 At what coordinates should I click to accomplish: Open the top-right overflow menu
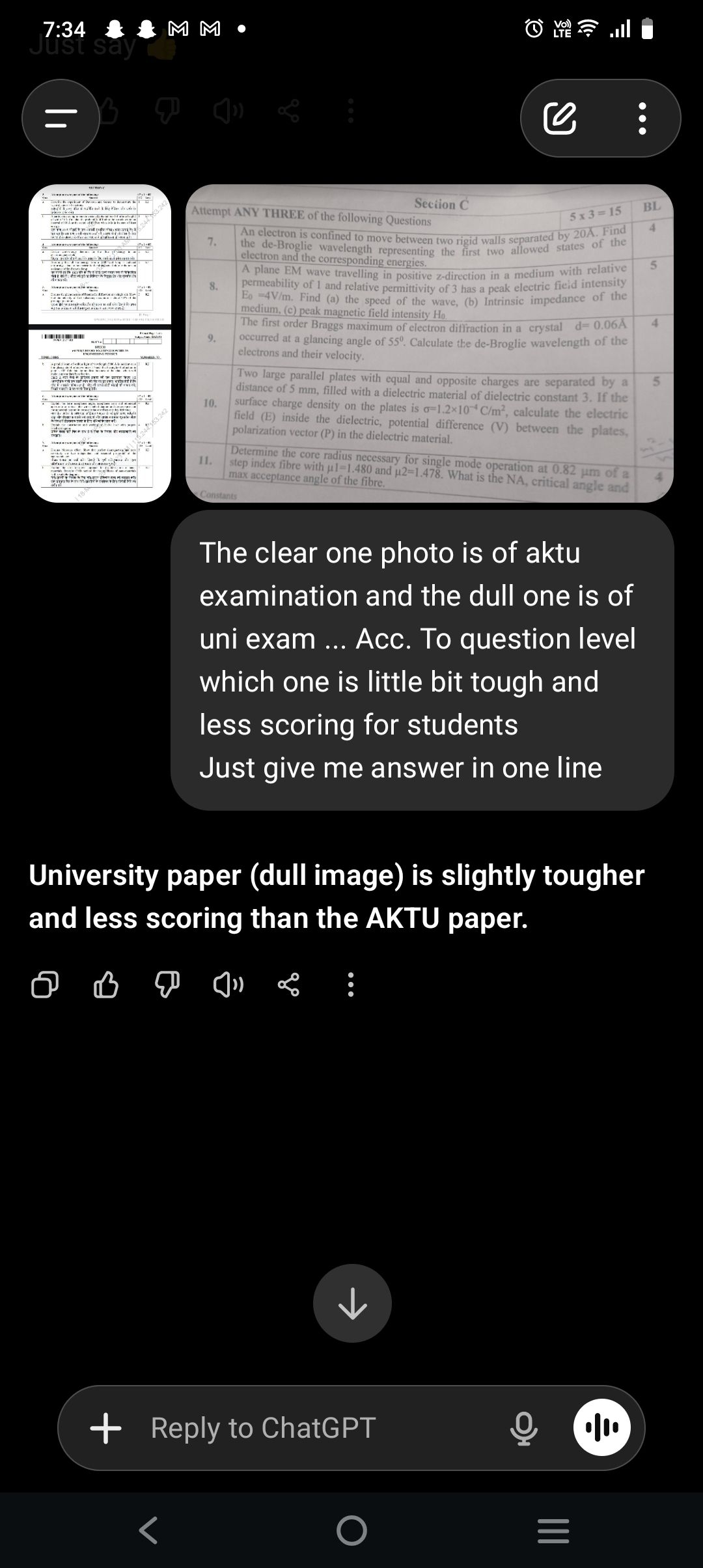[x=642, y=118]
